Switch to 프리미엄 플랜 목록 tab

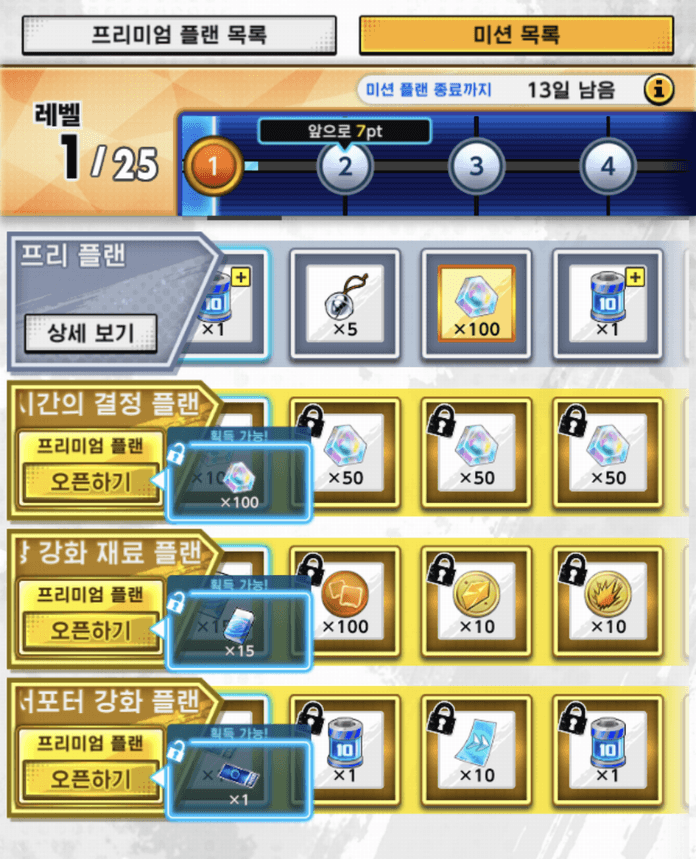coord(179,35)
